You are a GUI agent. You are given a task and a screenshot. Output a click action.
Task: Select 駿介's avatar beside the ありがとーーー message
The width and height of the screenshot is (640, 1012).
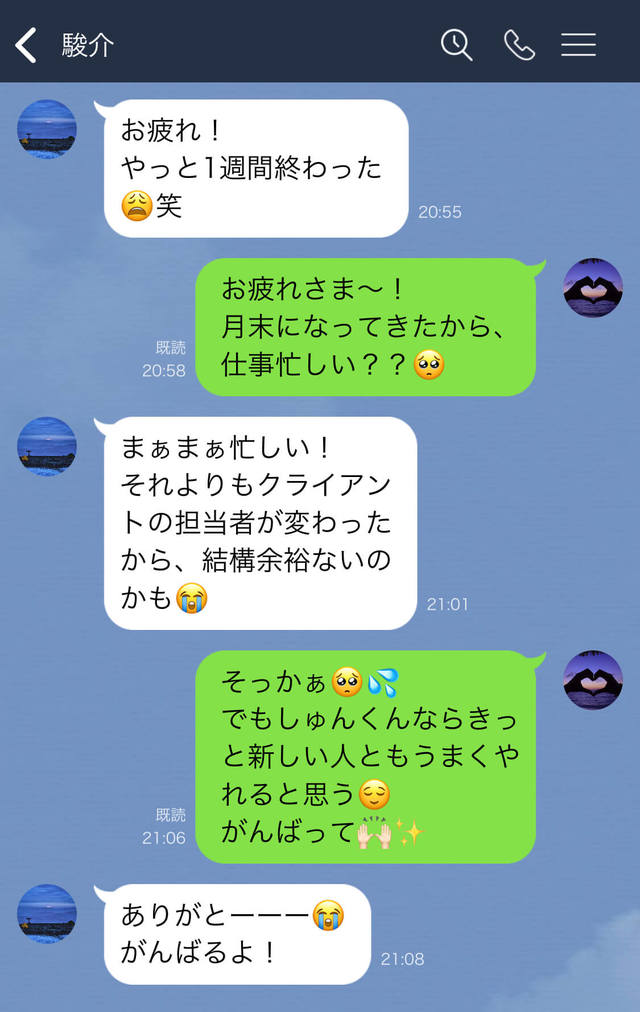click(47, 913)
